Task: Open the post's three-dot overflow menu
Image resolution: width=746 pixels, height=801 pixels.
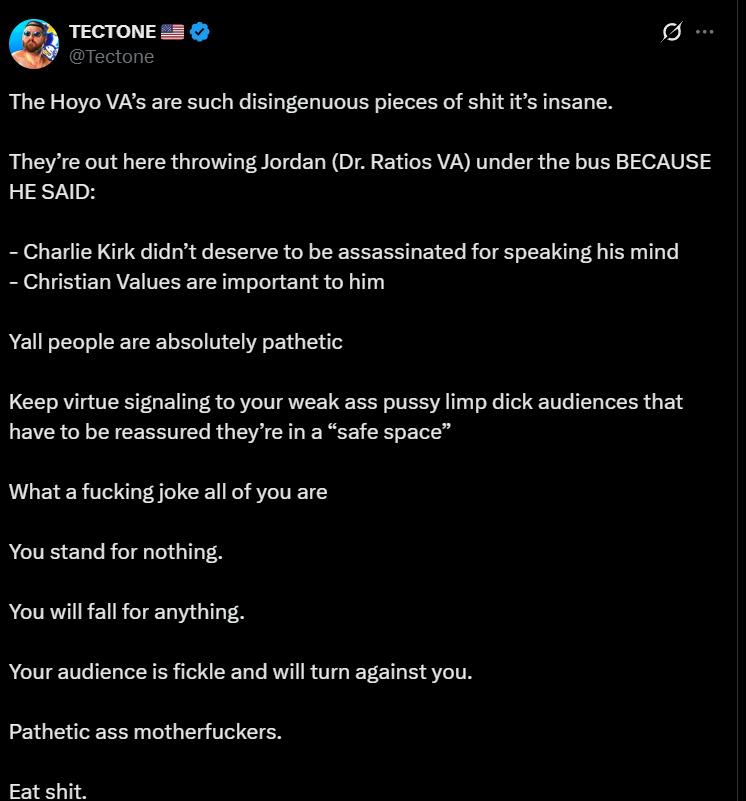Action: tap(705, 32)
